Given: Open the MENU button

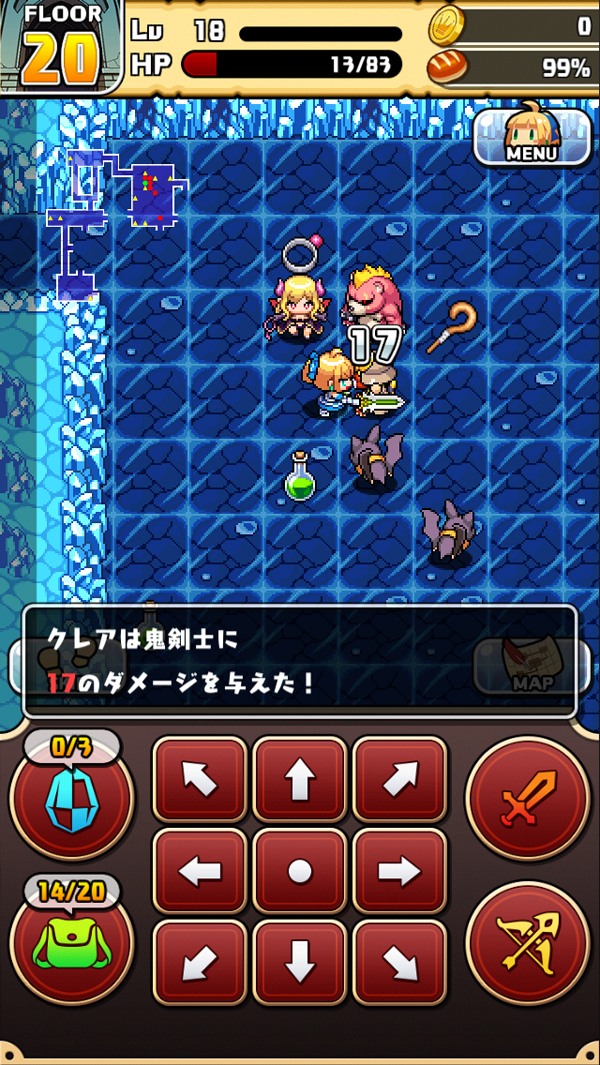Looking at the screenshot, I should coord(531,136).
